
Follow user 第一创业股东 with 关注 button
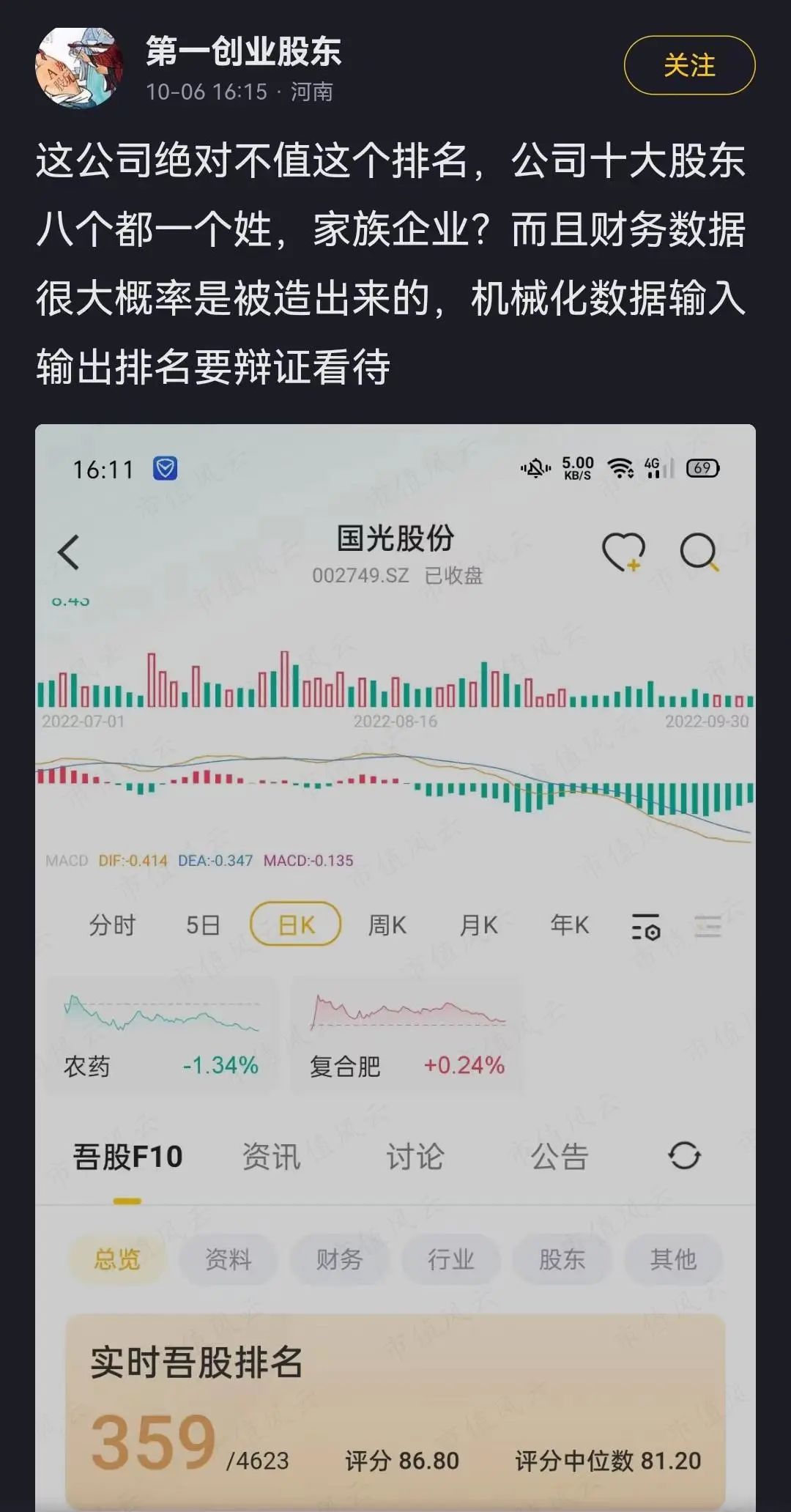pyautogui.click(x=688, y=65)
